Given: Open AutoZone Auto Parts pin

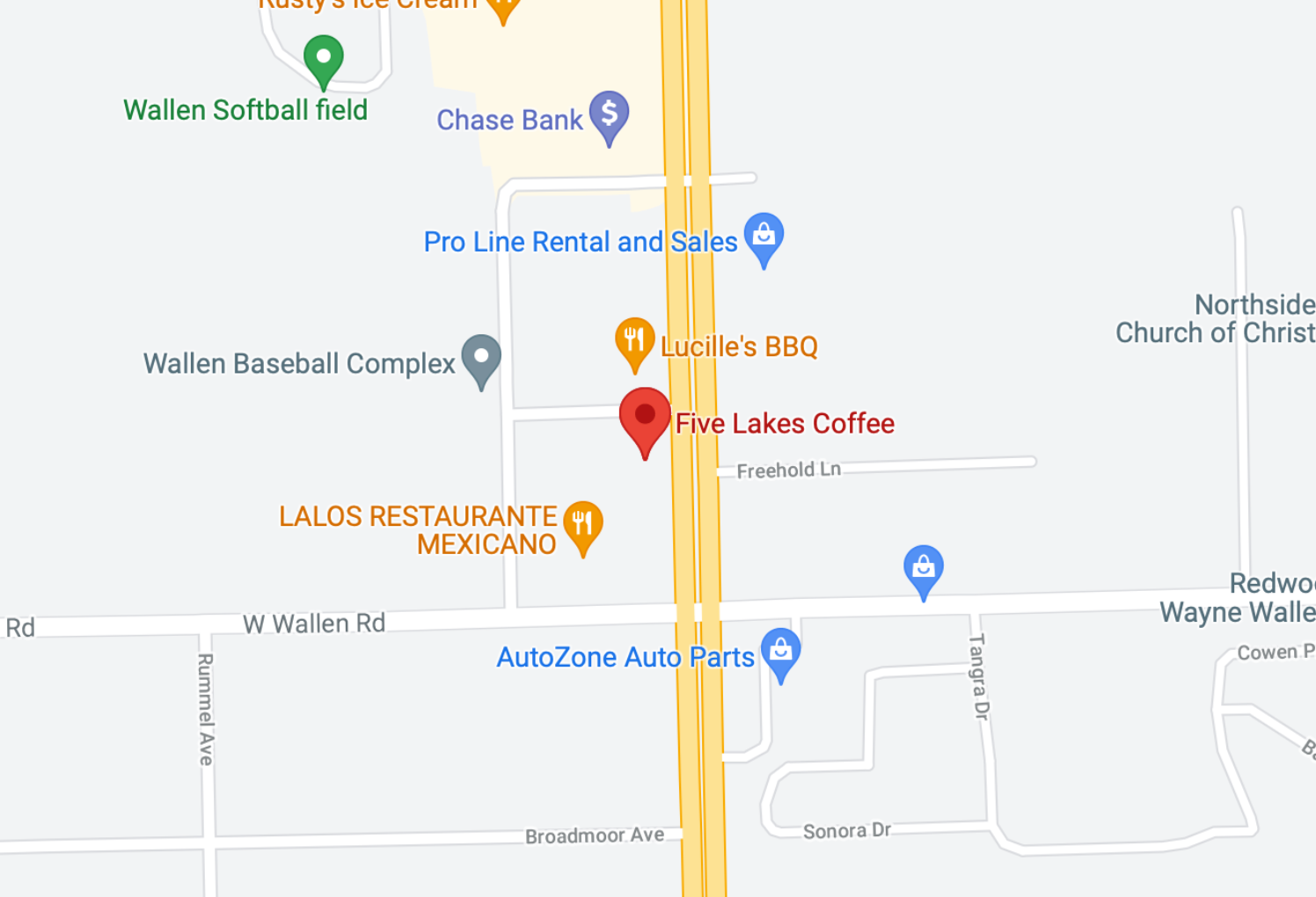Looking at the screenshot, I should [x=780, y=651].
